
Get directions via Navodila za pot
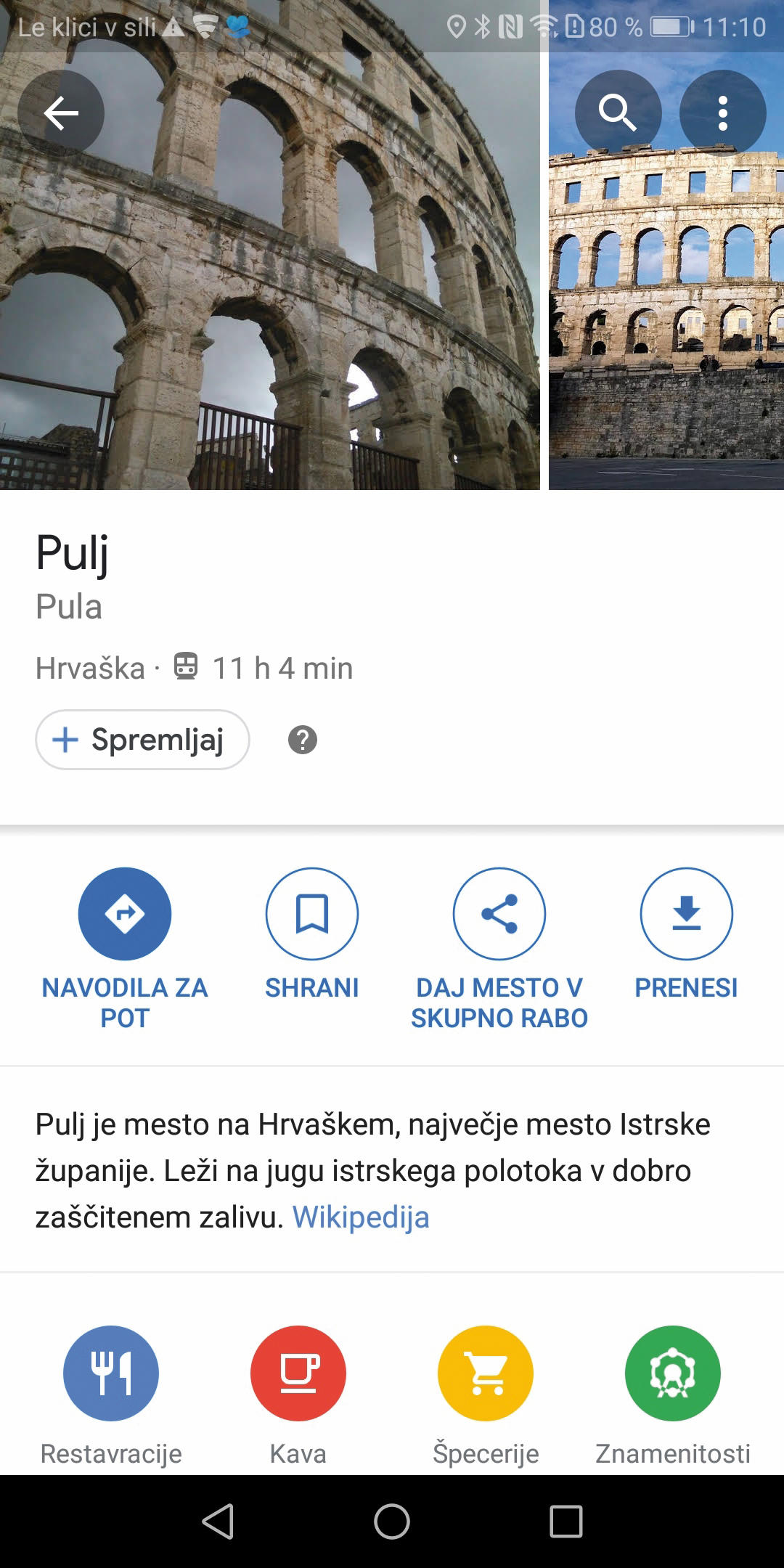(x=125, y=913)
